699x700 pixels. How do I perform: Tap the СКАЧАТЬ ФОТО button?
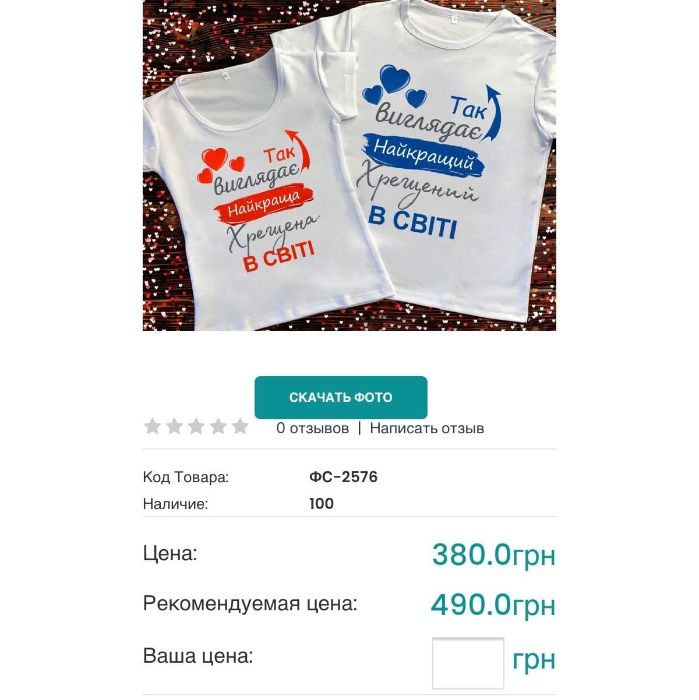point(340,397)
